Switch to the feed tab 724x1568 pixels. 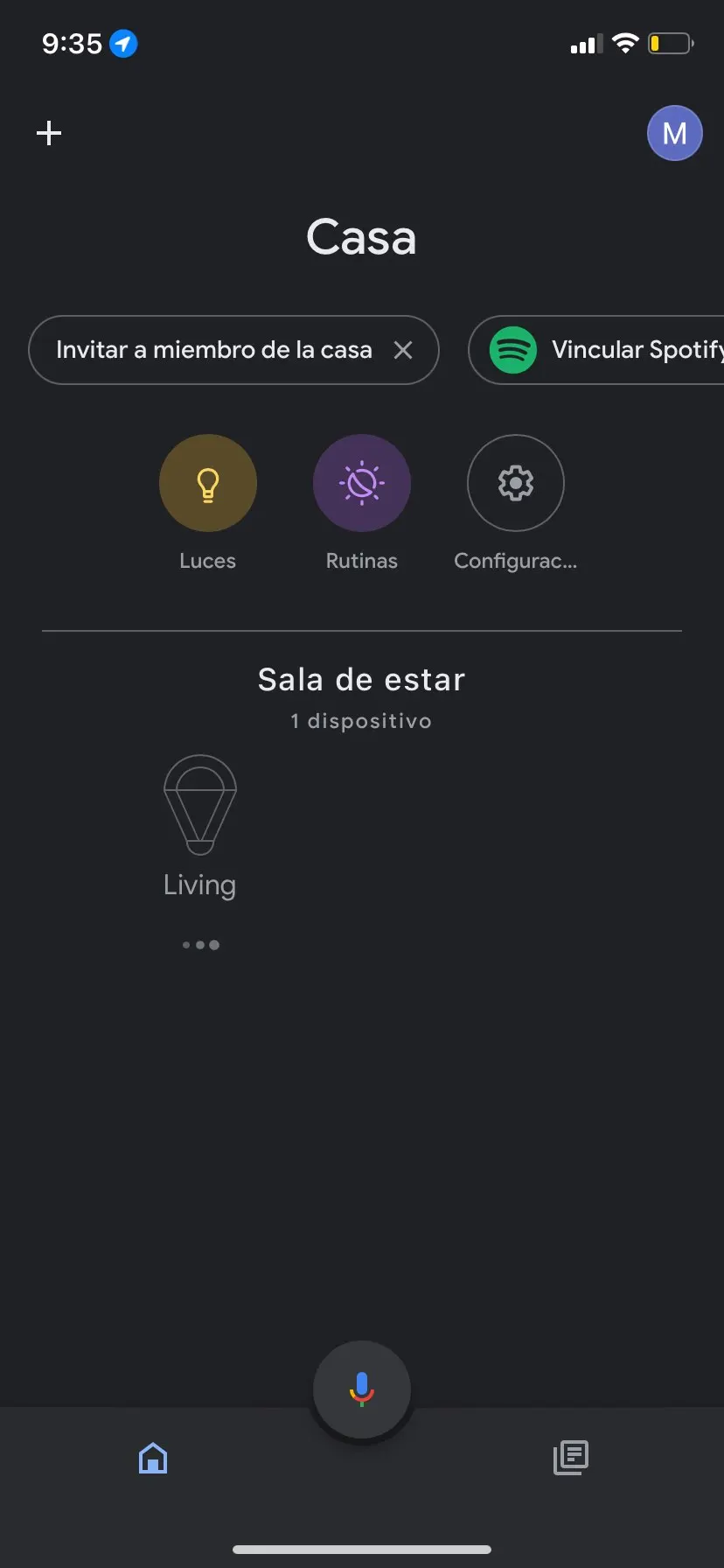[x=571, y=1458]
